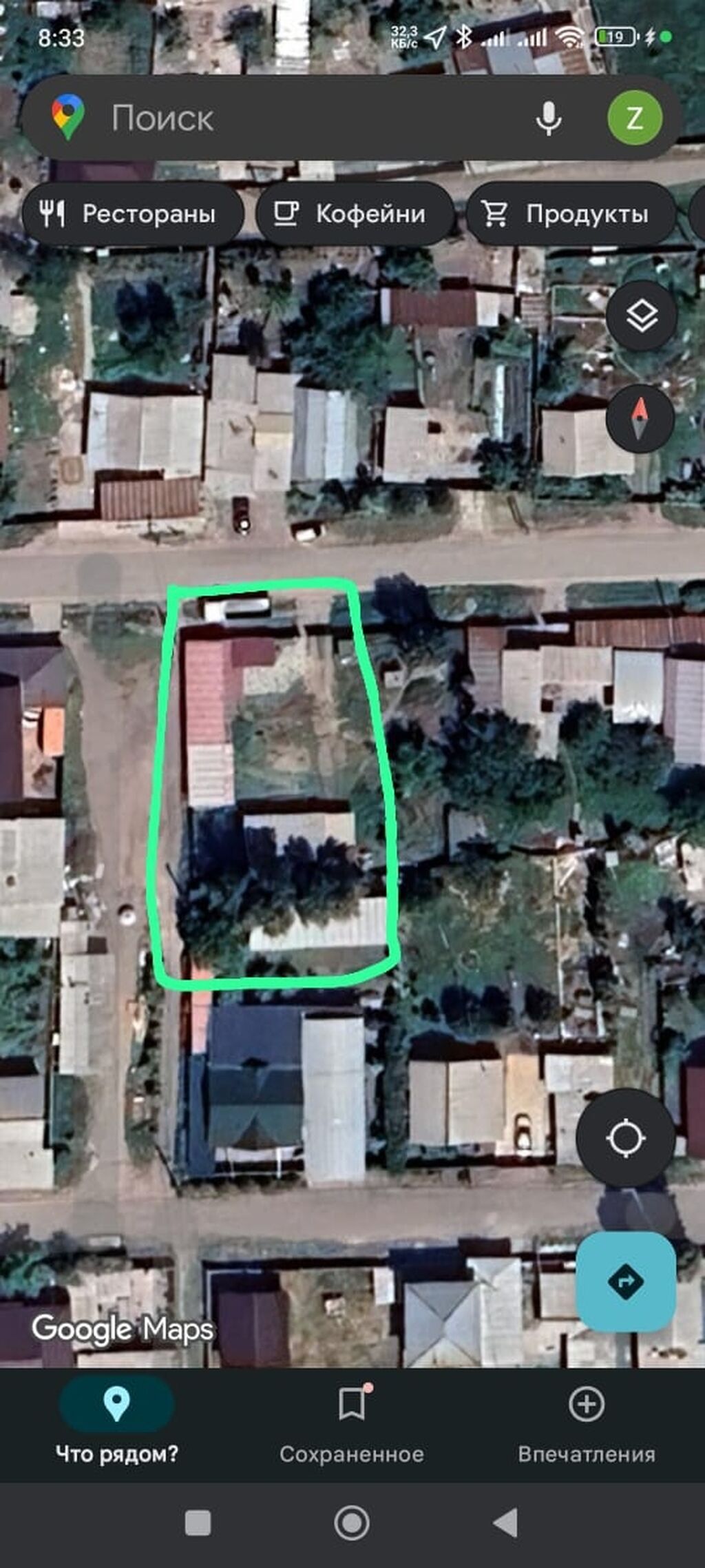
Task: Start voice search with the microphone
Action: click(548, 118)
